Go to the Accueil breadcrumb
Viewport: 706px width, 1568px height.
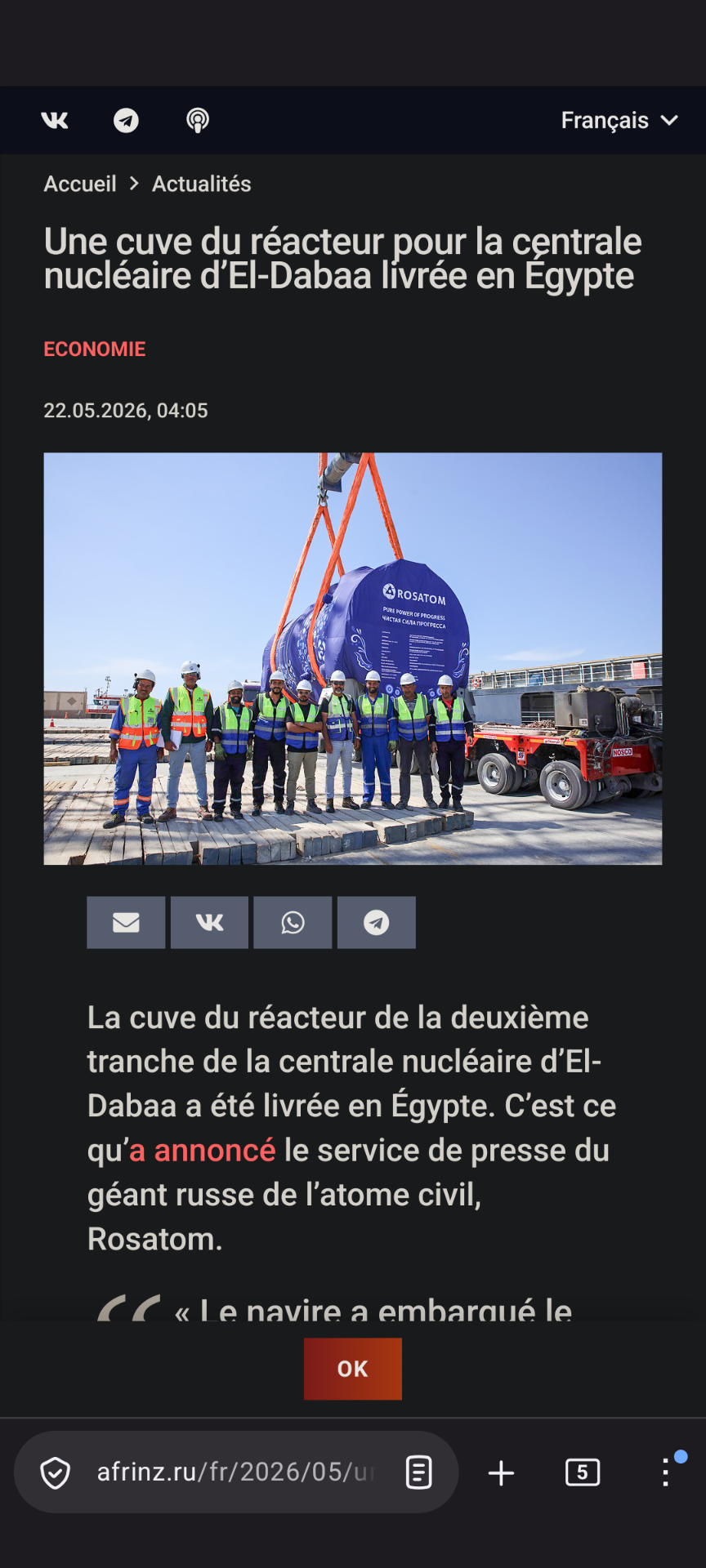coord(80,184)
